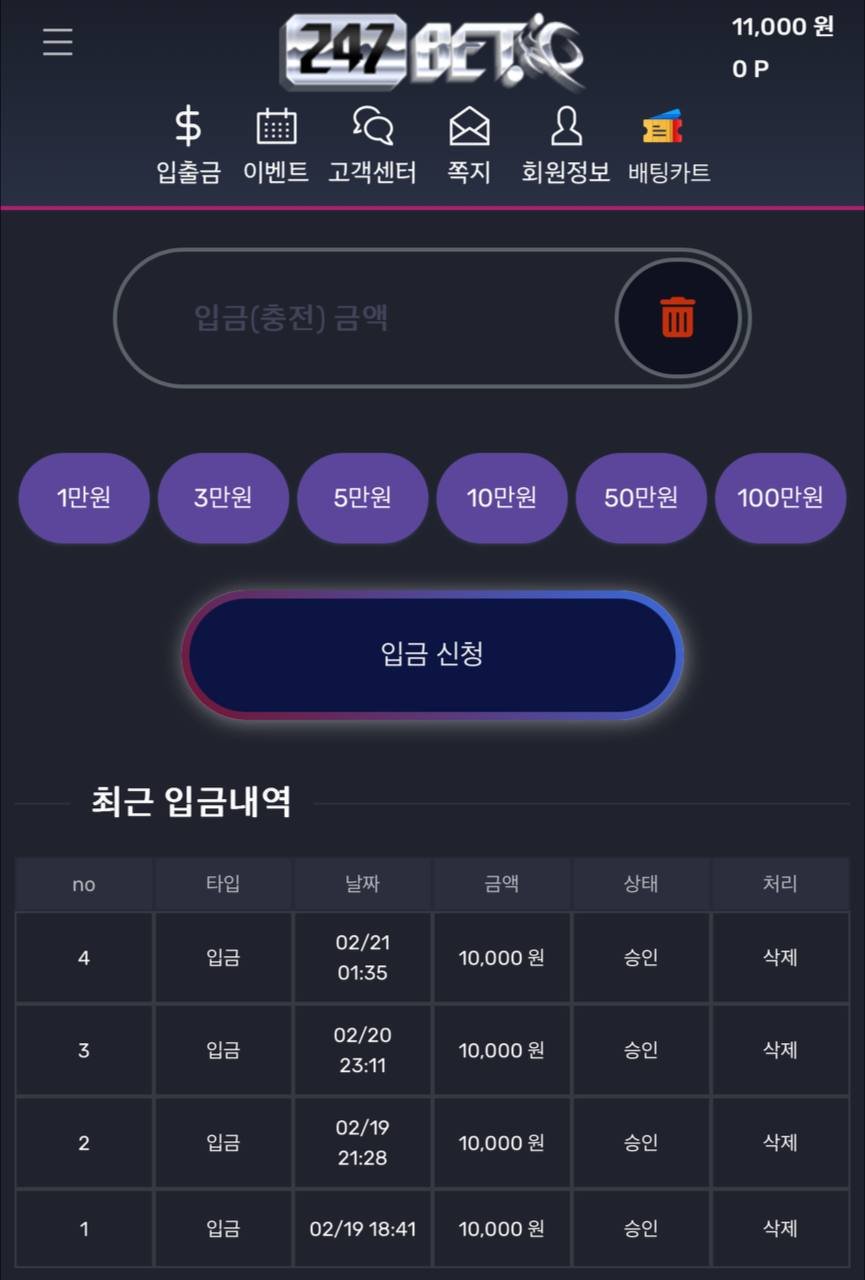The width and height of the screenshot is (865, 1280).
Task: Open the hamburger menu
Action: coord(58,42)
